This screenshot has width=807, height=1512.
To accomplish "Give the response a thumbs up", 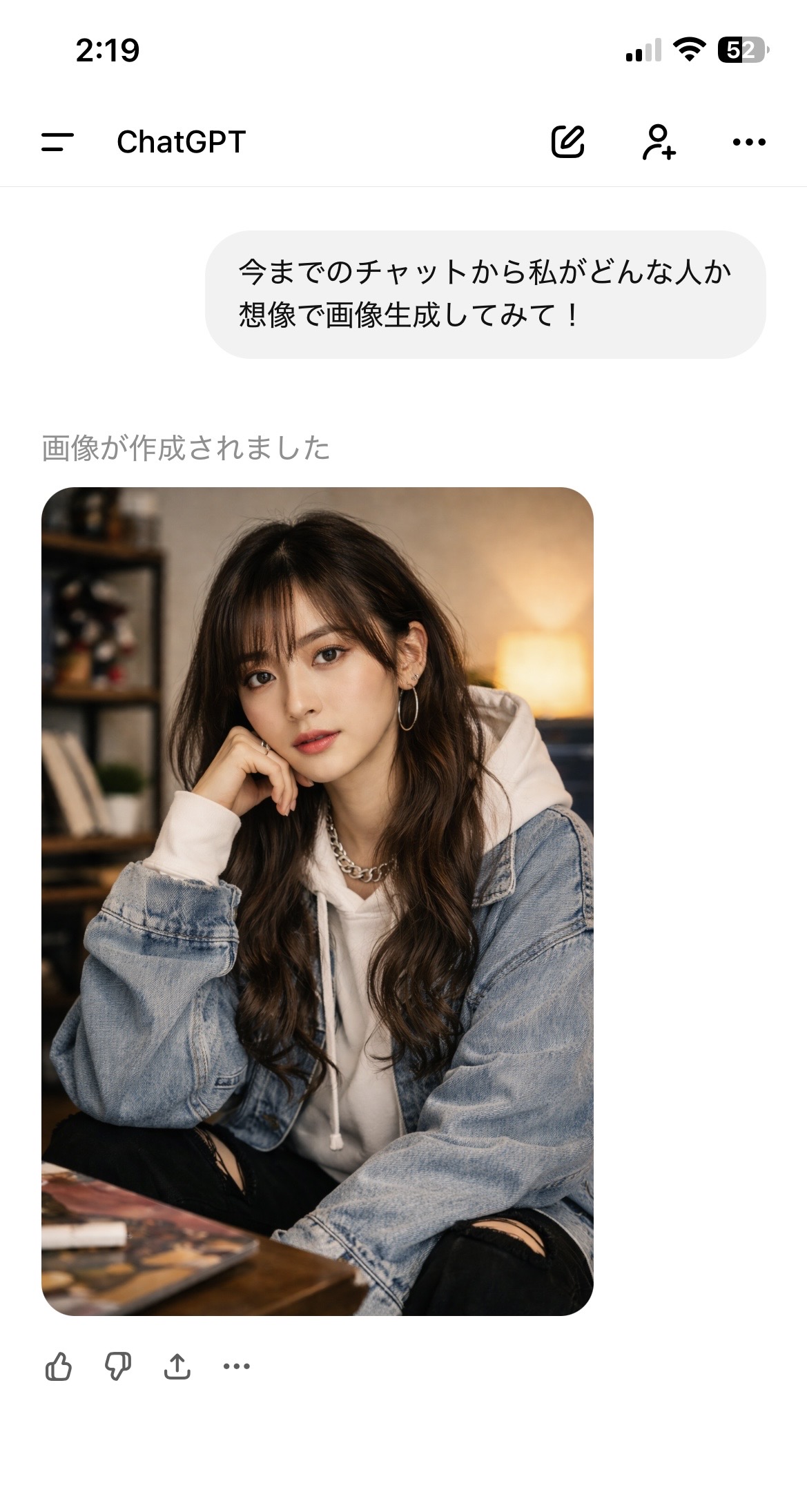I will 59,1366.
